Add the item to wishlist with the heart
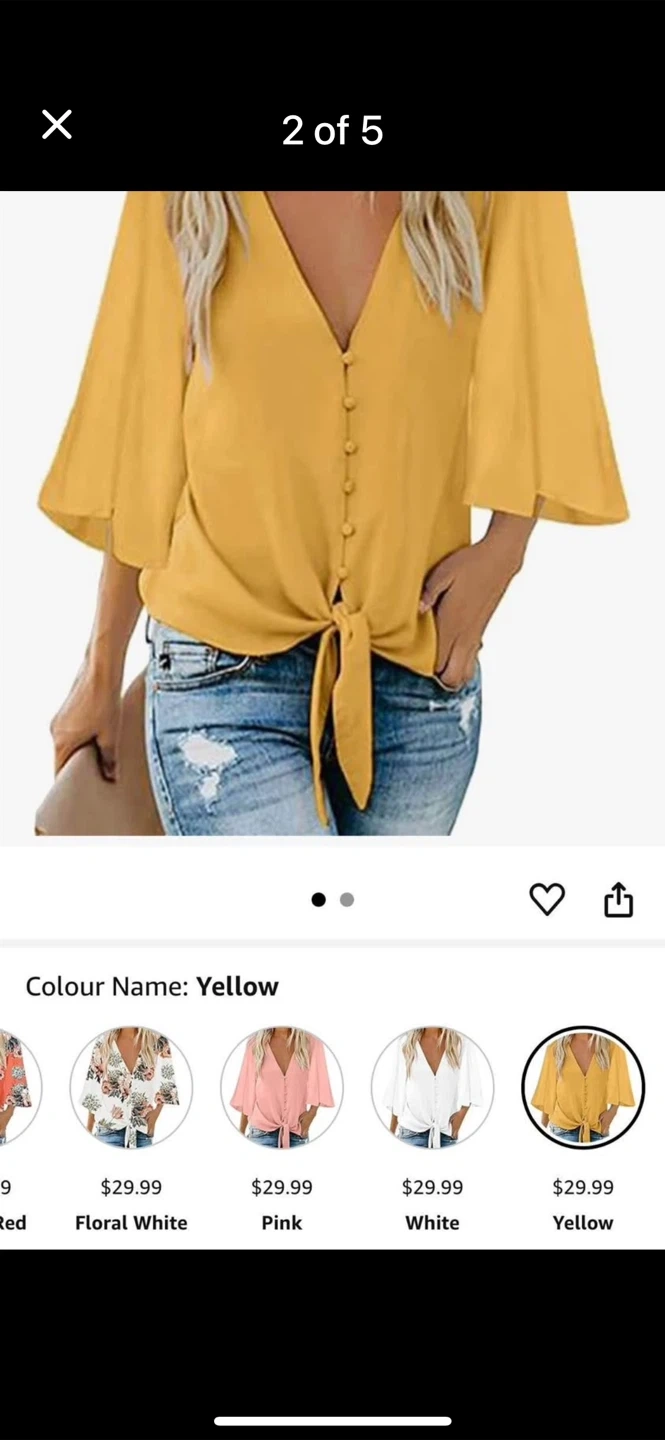 point(547,899)
